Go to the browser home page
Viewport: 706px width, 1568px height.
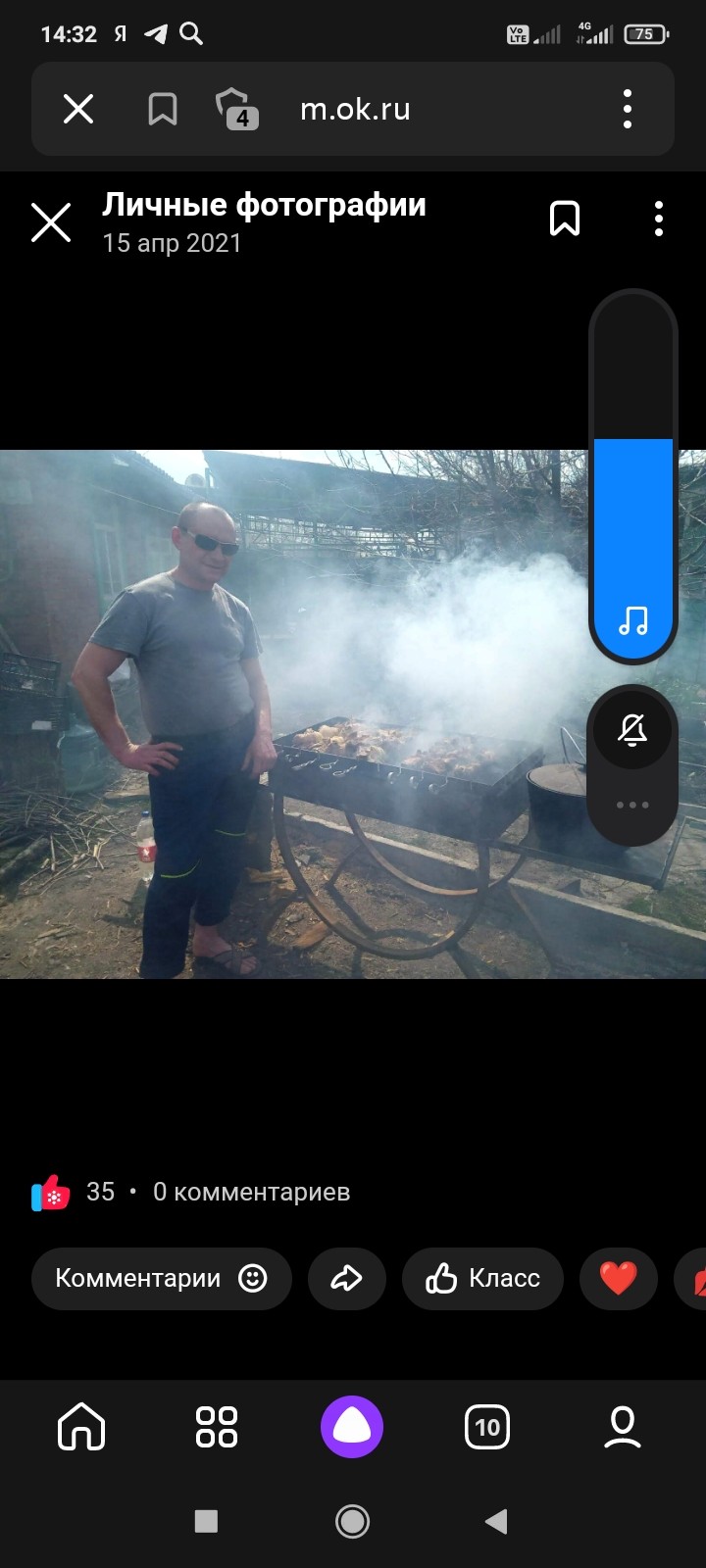(81, 1427)
